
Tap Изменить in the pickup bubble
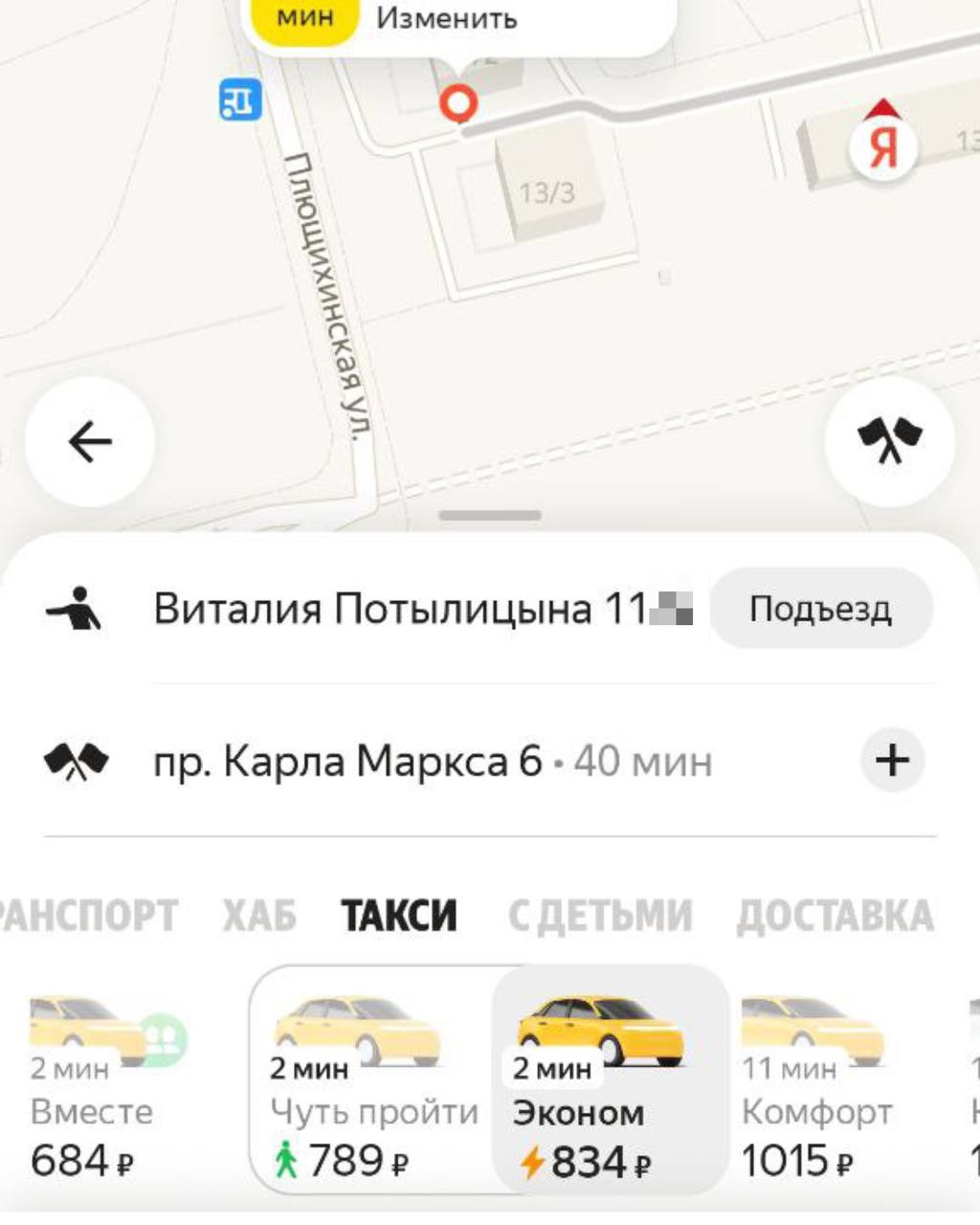446,17
